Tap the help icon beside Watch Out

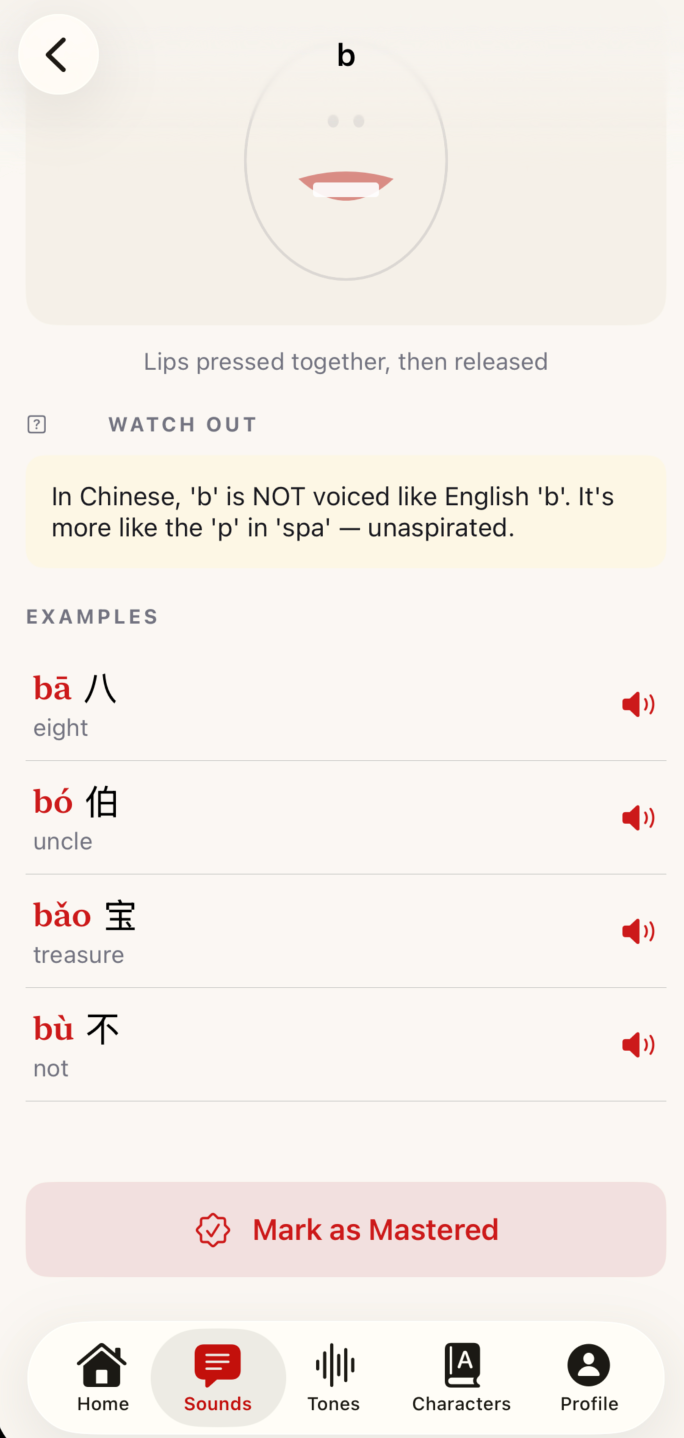(x=37, y=424)
